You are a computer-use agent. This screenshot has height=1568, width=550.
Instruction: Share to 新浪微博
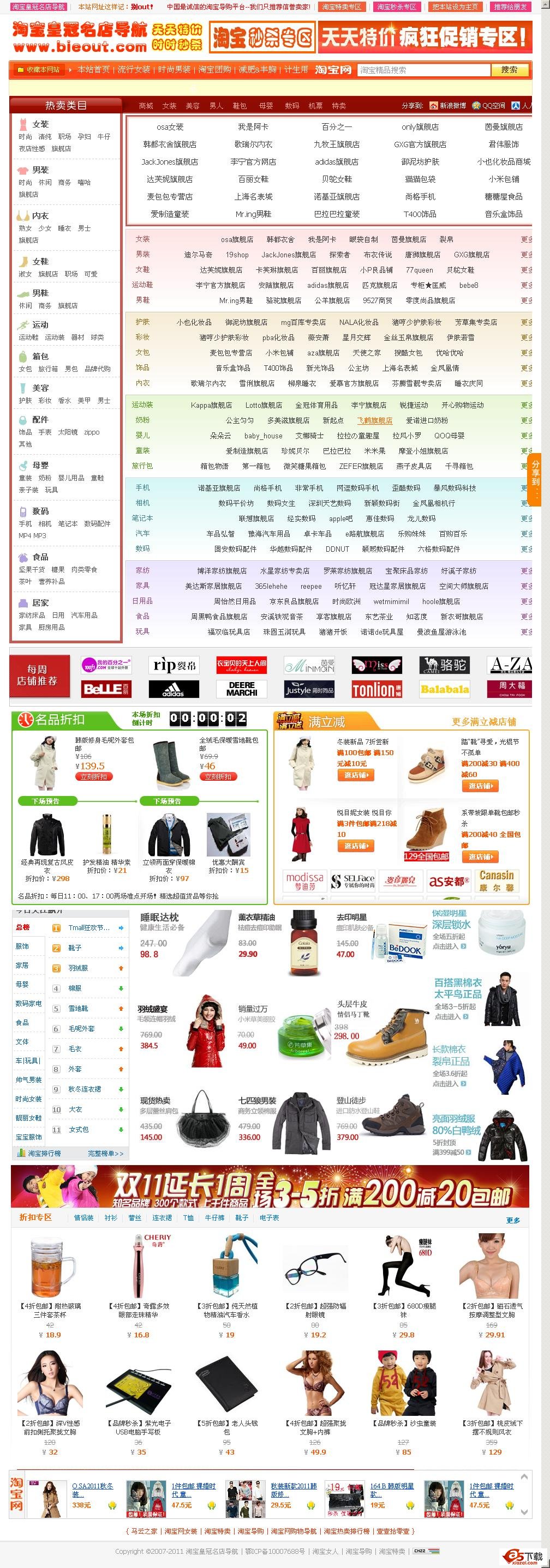point(447,105)
